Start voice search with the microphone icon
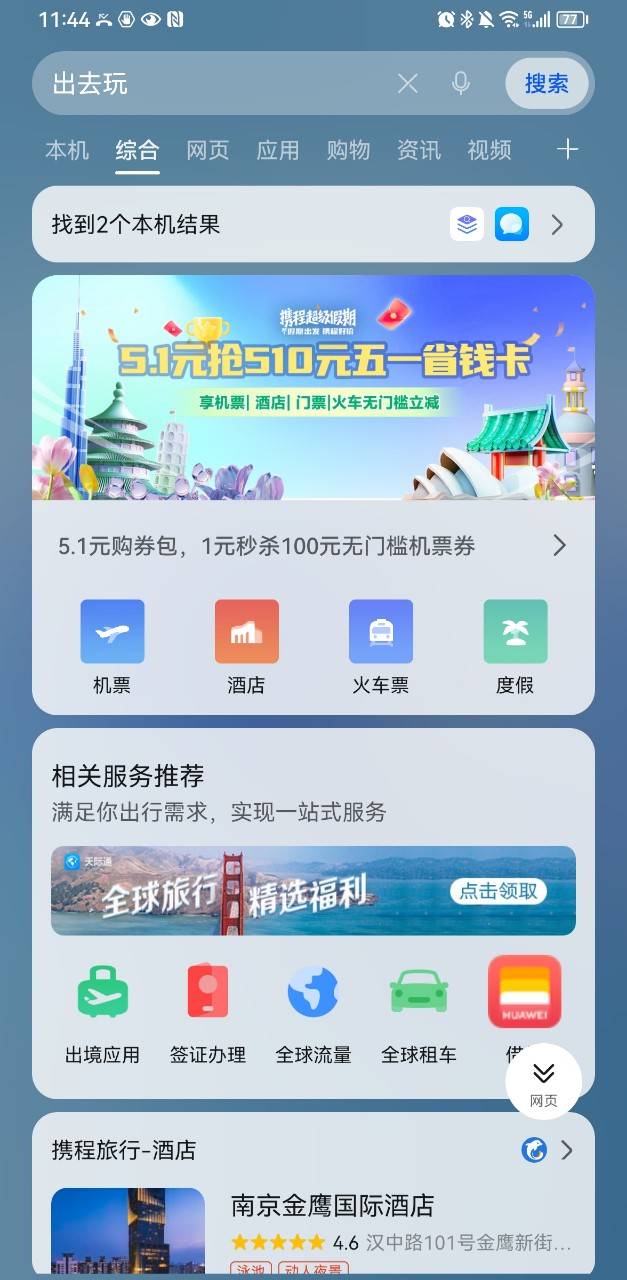This screenshot has height=1280, width=627. point(461,84)
